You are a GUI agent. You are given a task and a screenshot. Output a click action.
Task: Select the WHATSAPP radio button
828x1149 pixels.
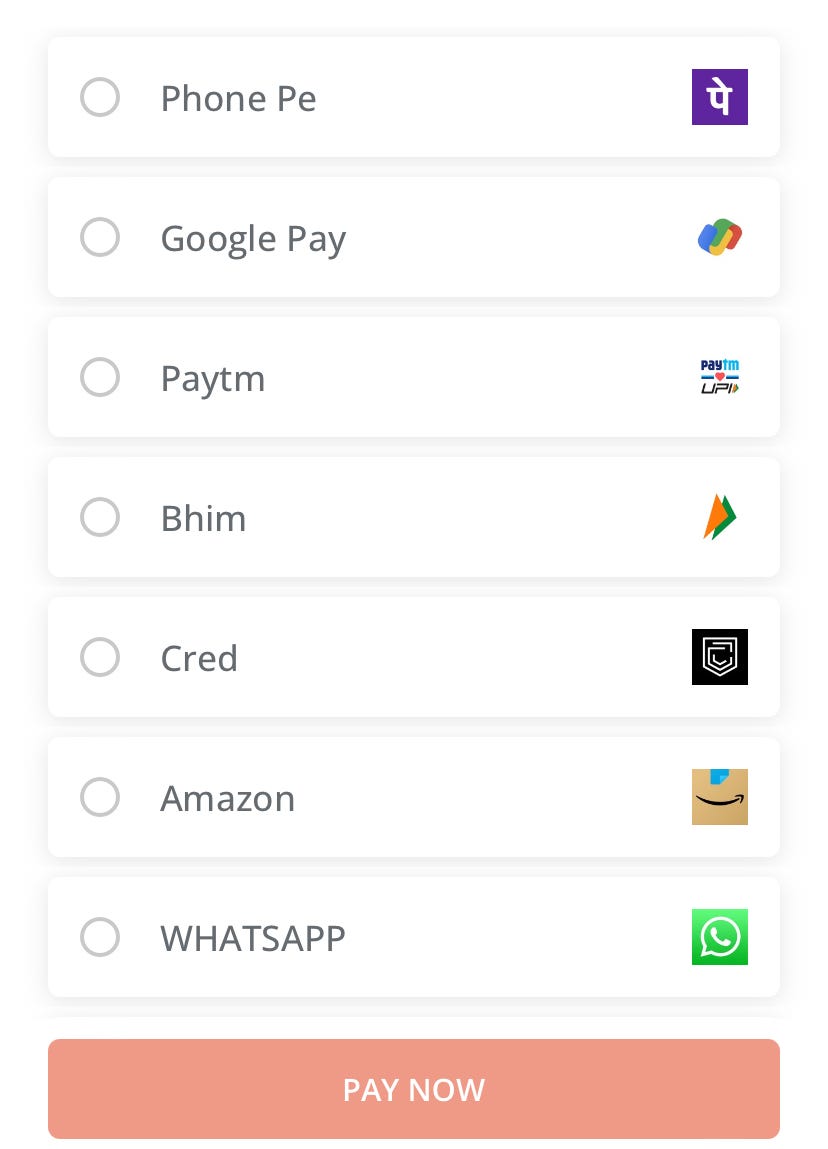point(100,937)
